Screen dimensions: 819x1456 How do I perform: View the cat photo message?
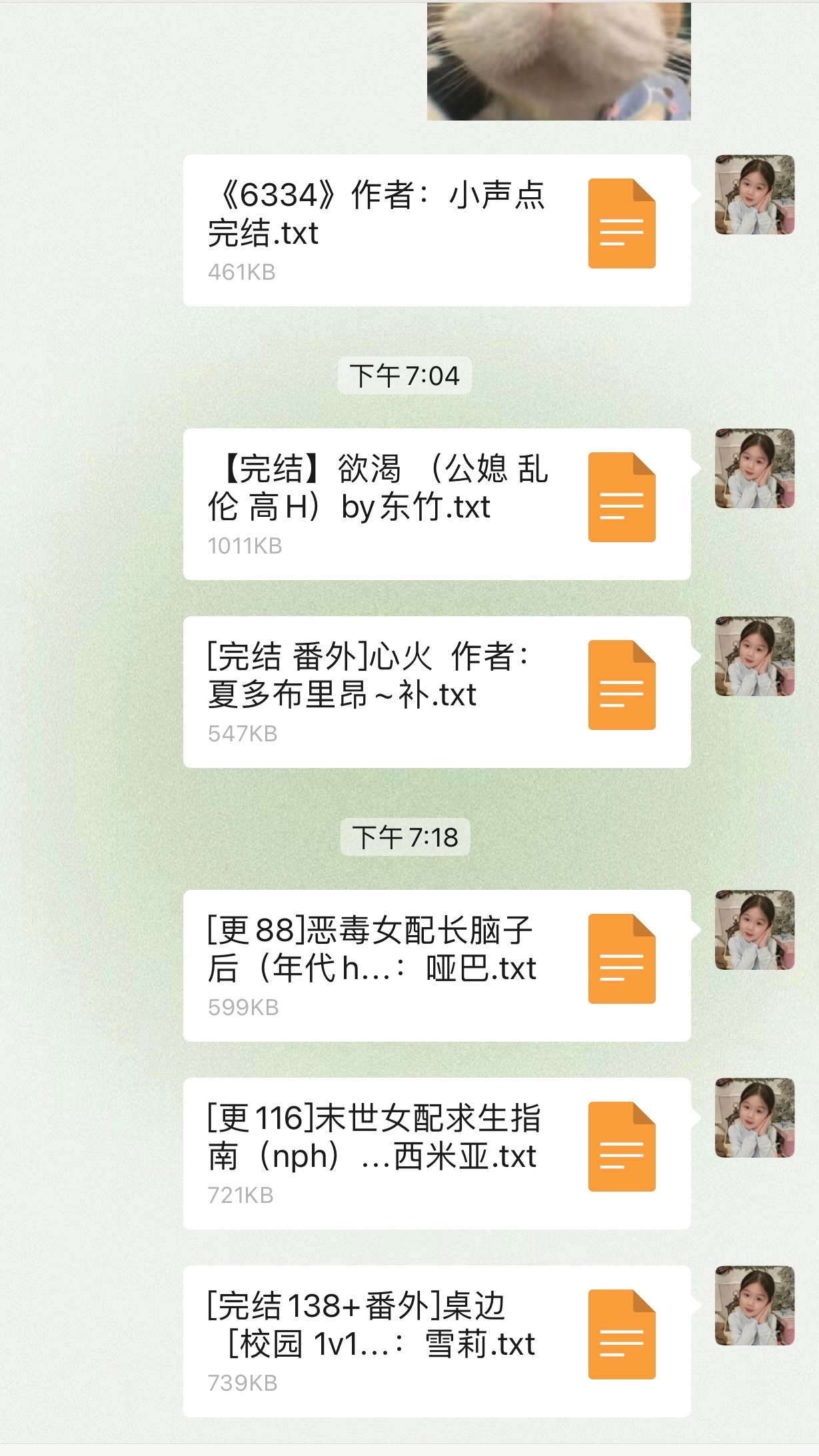(x=558, y=61)
